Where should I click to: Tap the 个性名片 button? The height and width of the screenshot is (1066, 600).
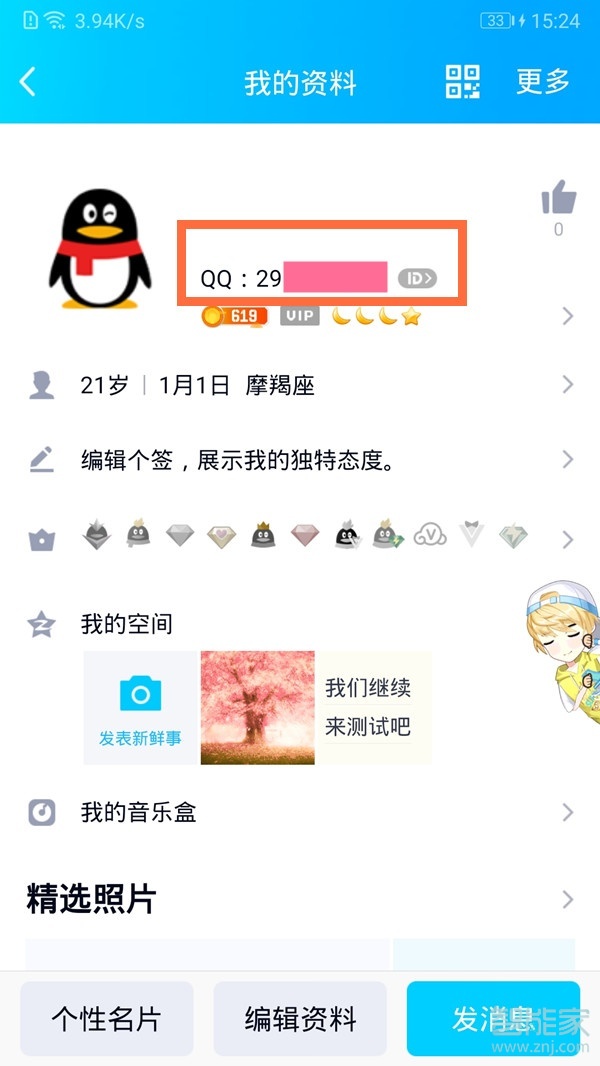pyautogui.click(x=106, y=1019)
